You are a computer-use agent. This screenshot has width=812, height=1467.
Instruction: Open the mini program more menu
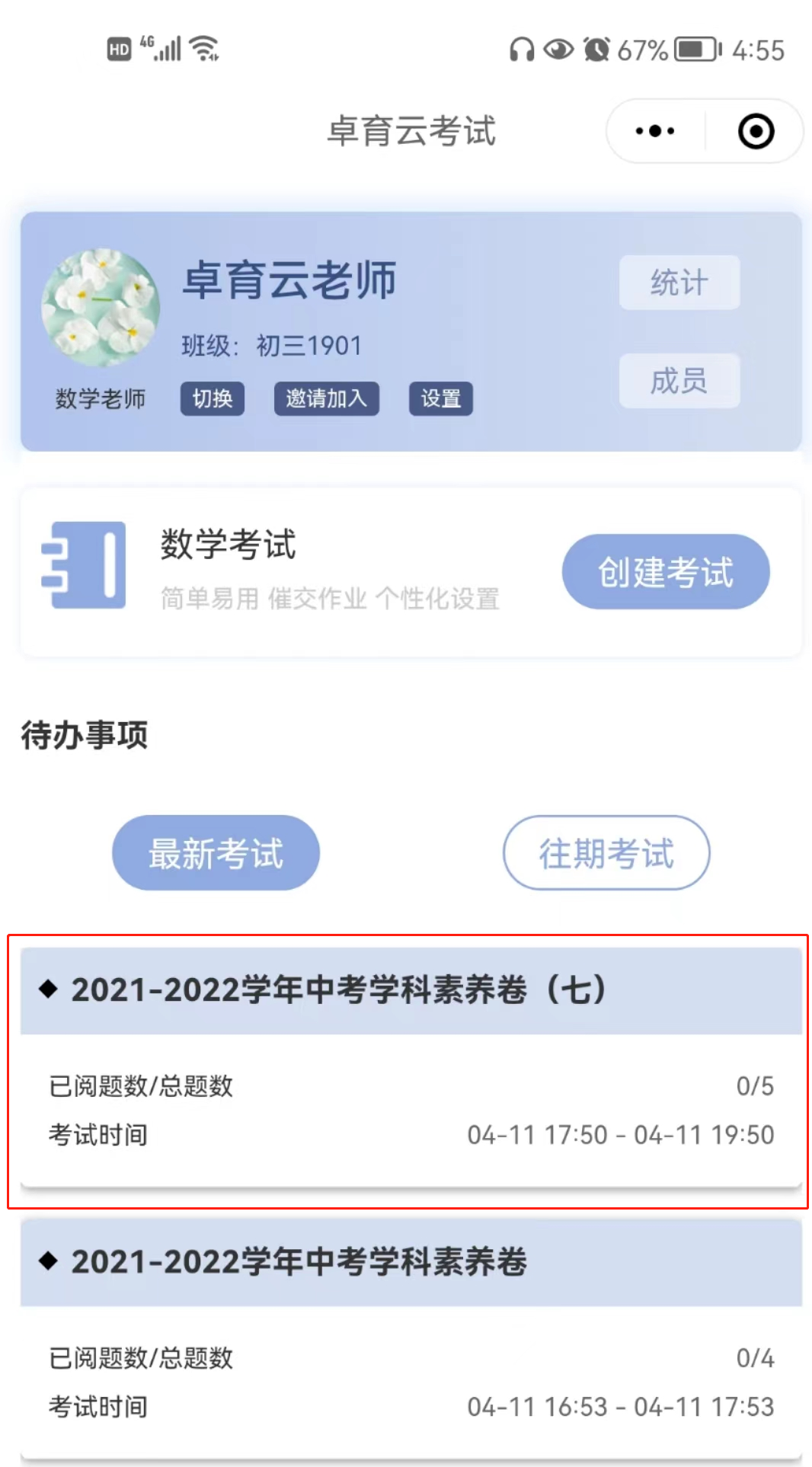coord(655,131)
